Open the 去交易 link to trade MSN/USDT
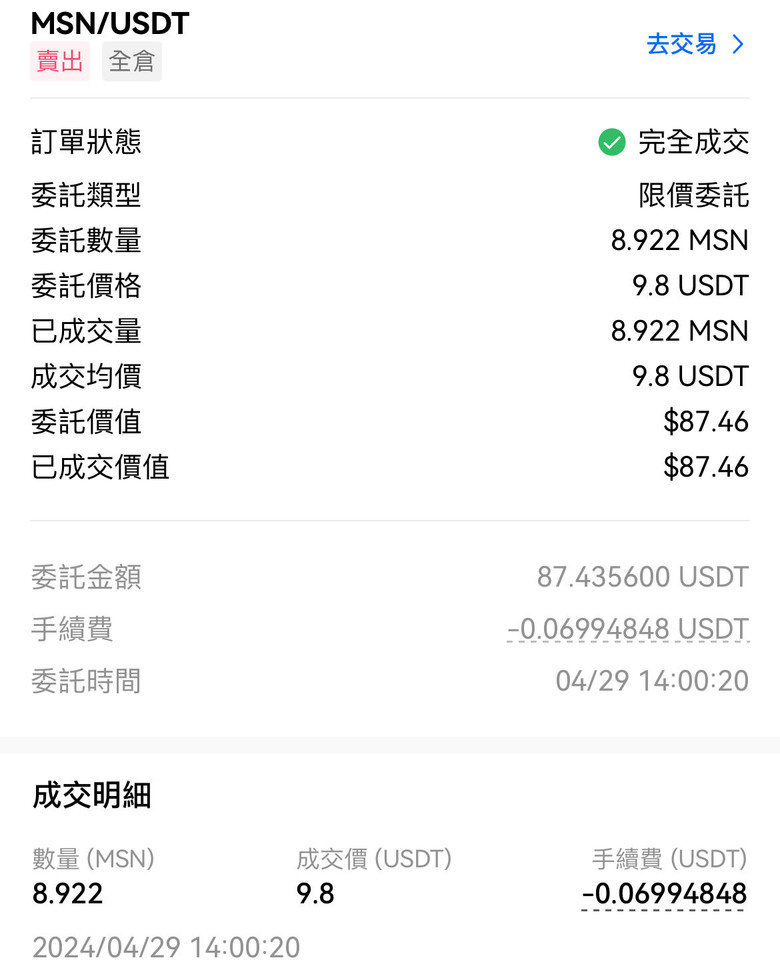Screen dimensions: 780x966 coord(695,44)
